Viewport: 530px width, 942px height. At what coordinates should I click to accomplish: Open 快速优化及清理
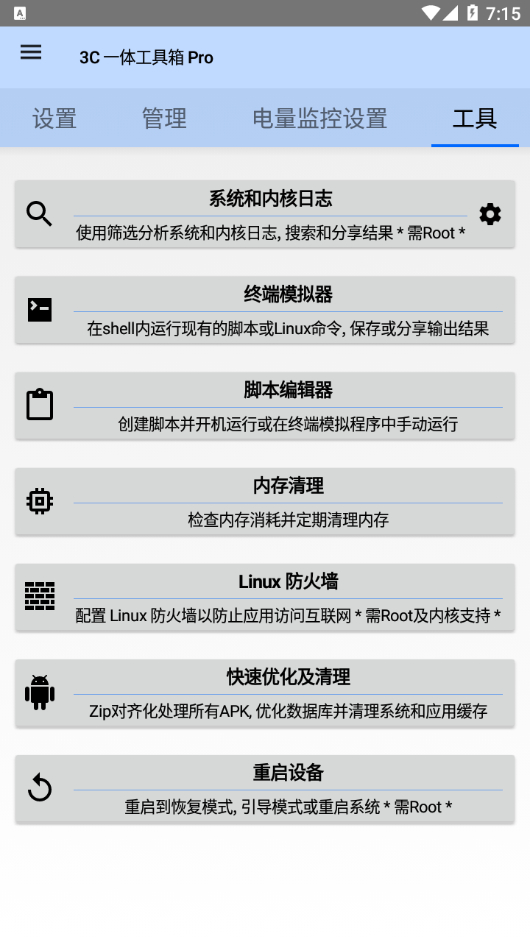[x=265, y=693]
